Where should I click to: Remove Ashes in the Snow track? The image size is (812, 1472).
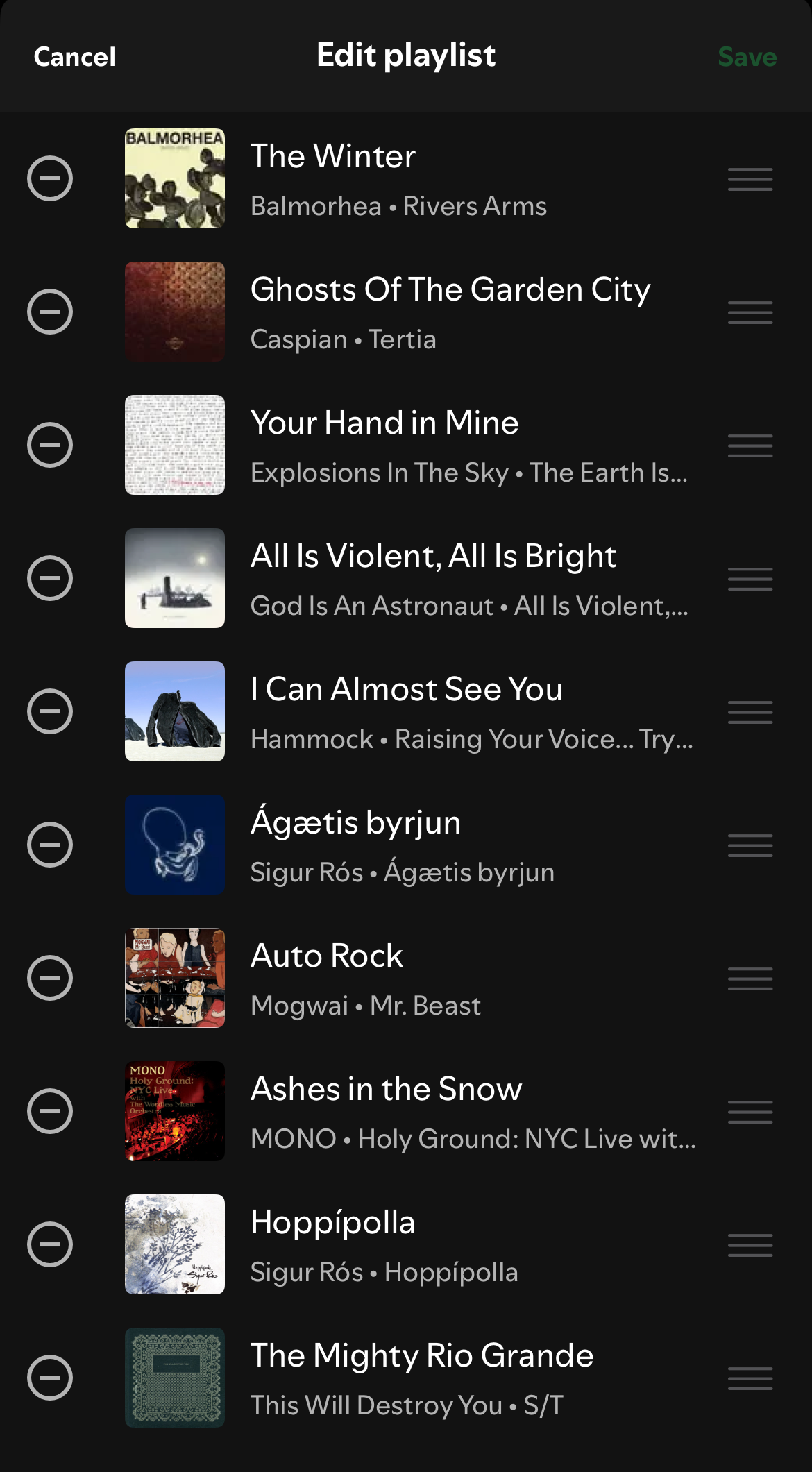click(50, 1111)
